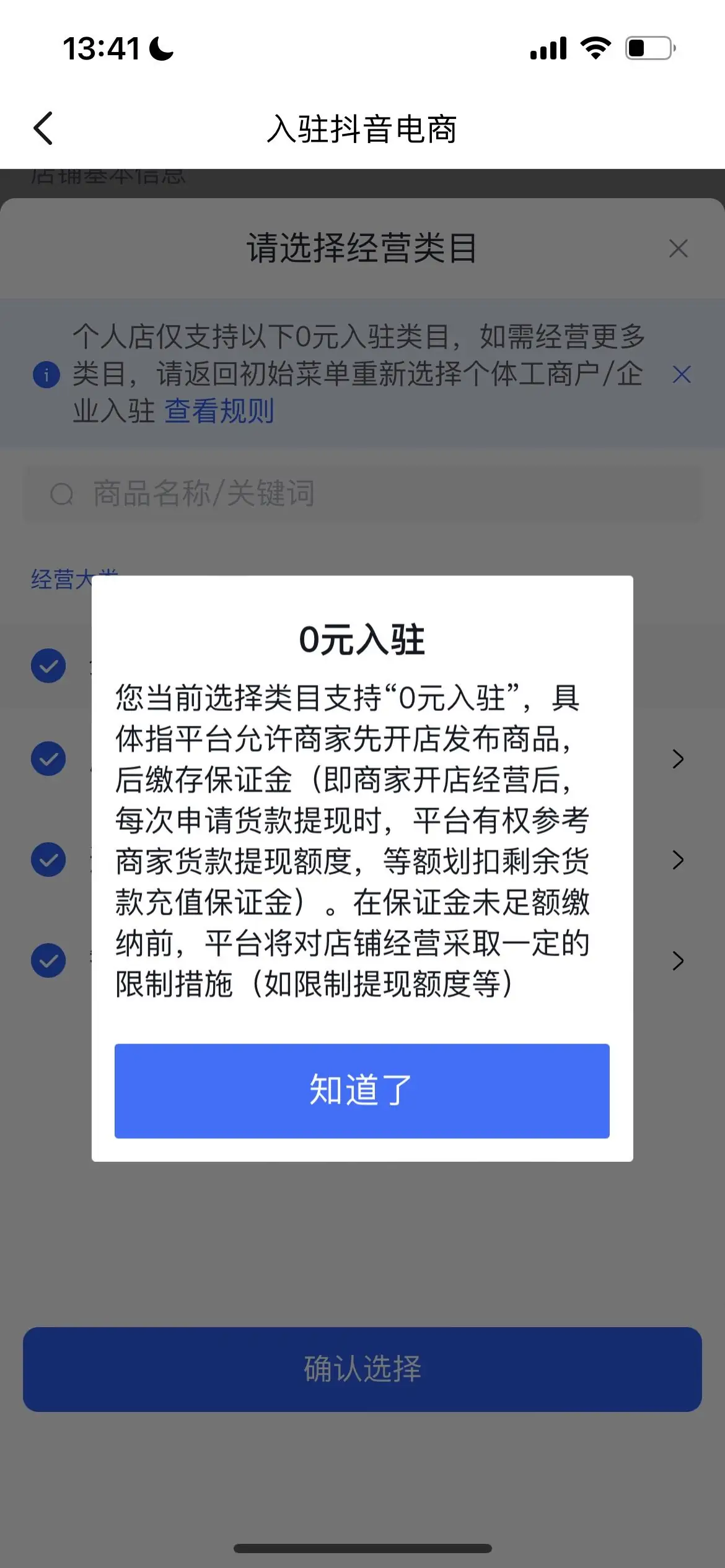Tap the back arrow at top left

pyautogui.click(x=42, y=128)
